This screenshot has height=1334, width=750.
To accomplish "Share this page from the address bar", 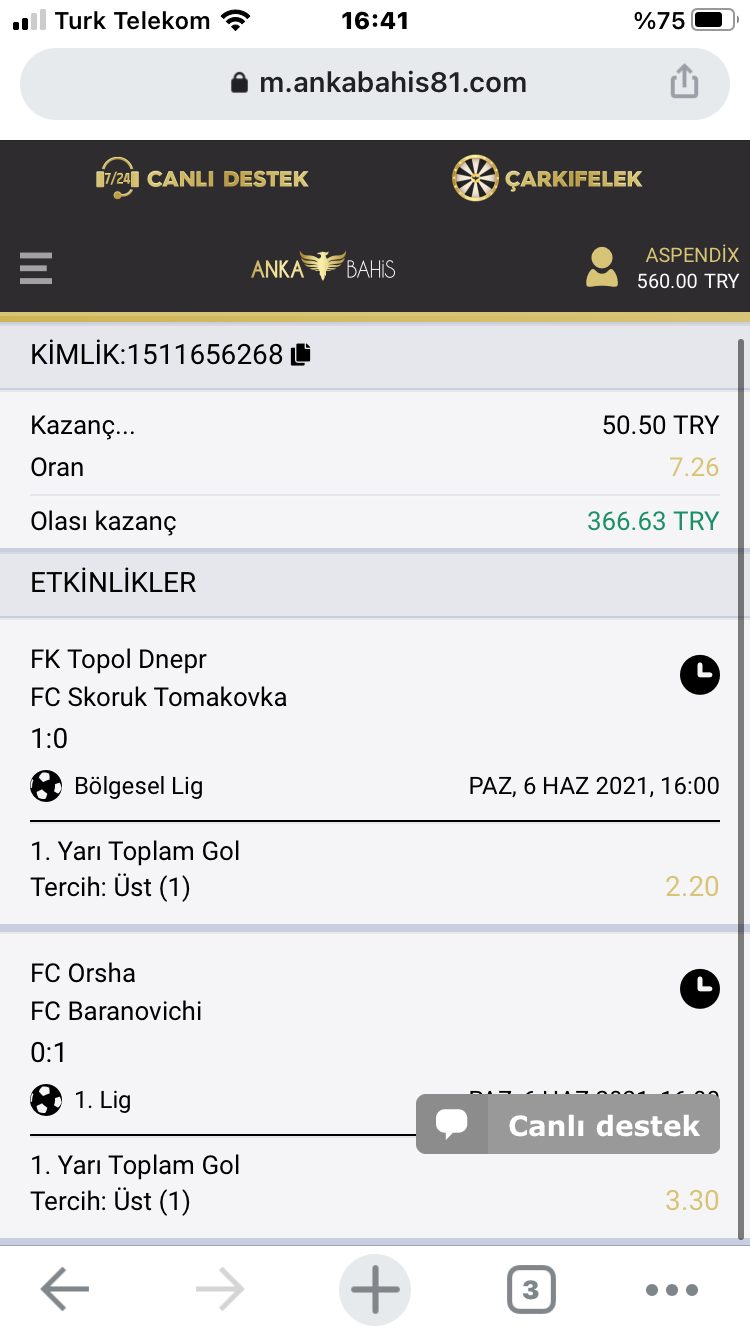I will (x=684, y=82).
